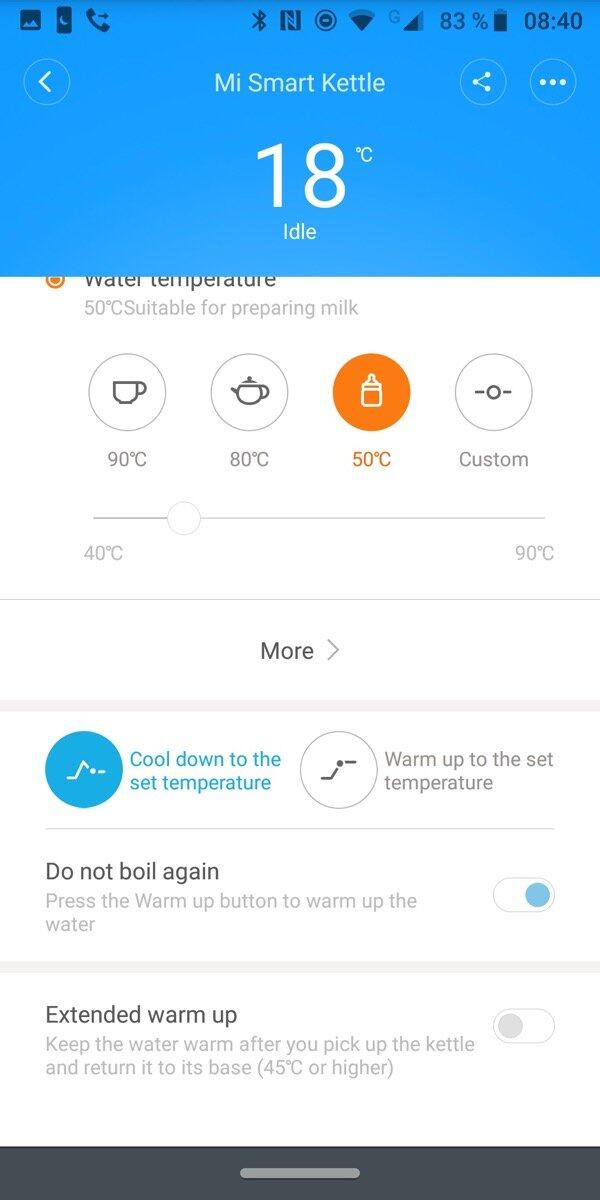Share the Mi Smart Kettle device

(x=482, y=82)
